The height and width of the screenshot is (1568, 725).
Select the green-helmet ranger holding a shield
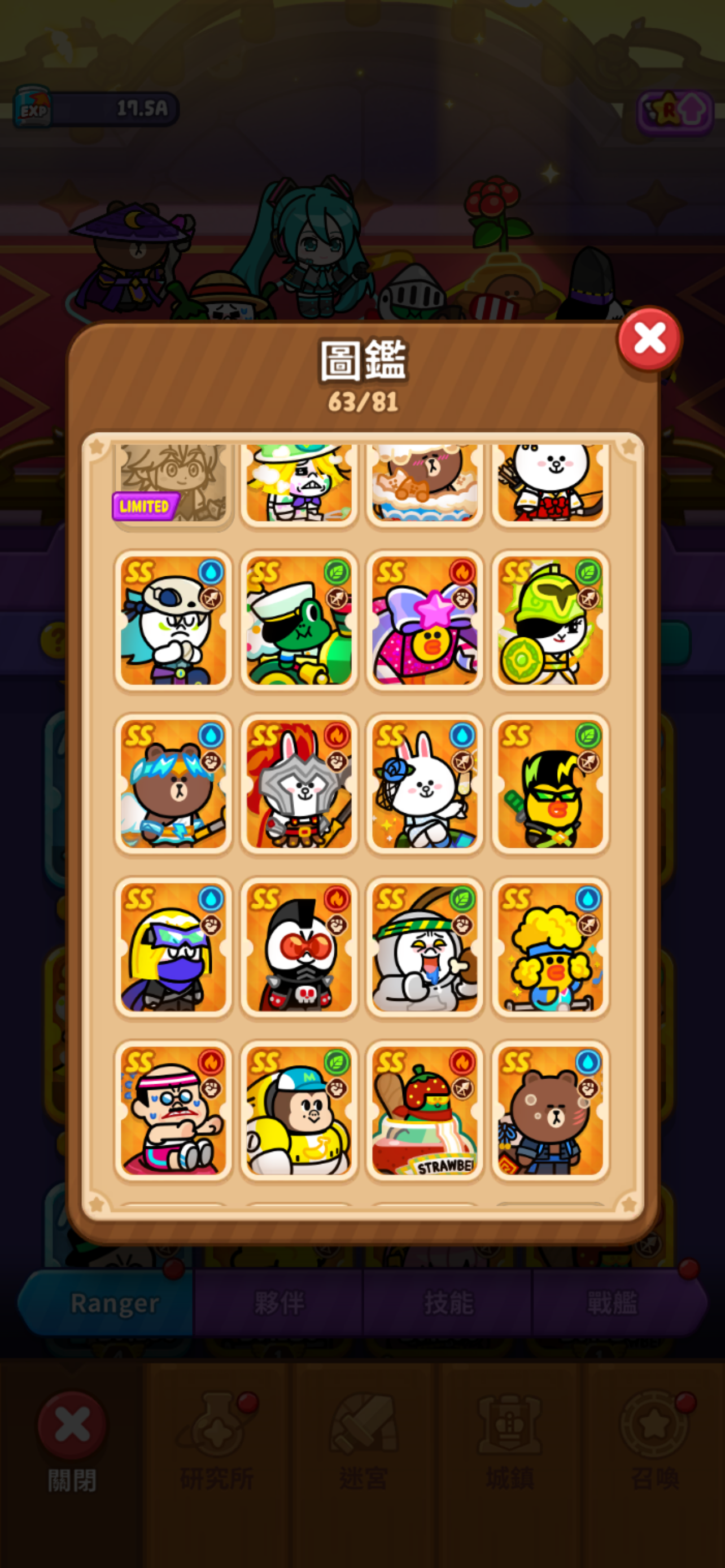coord(551,621)
